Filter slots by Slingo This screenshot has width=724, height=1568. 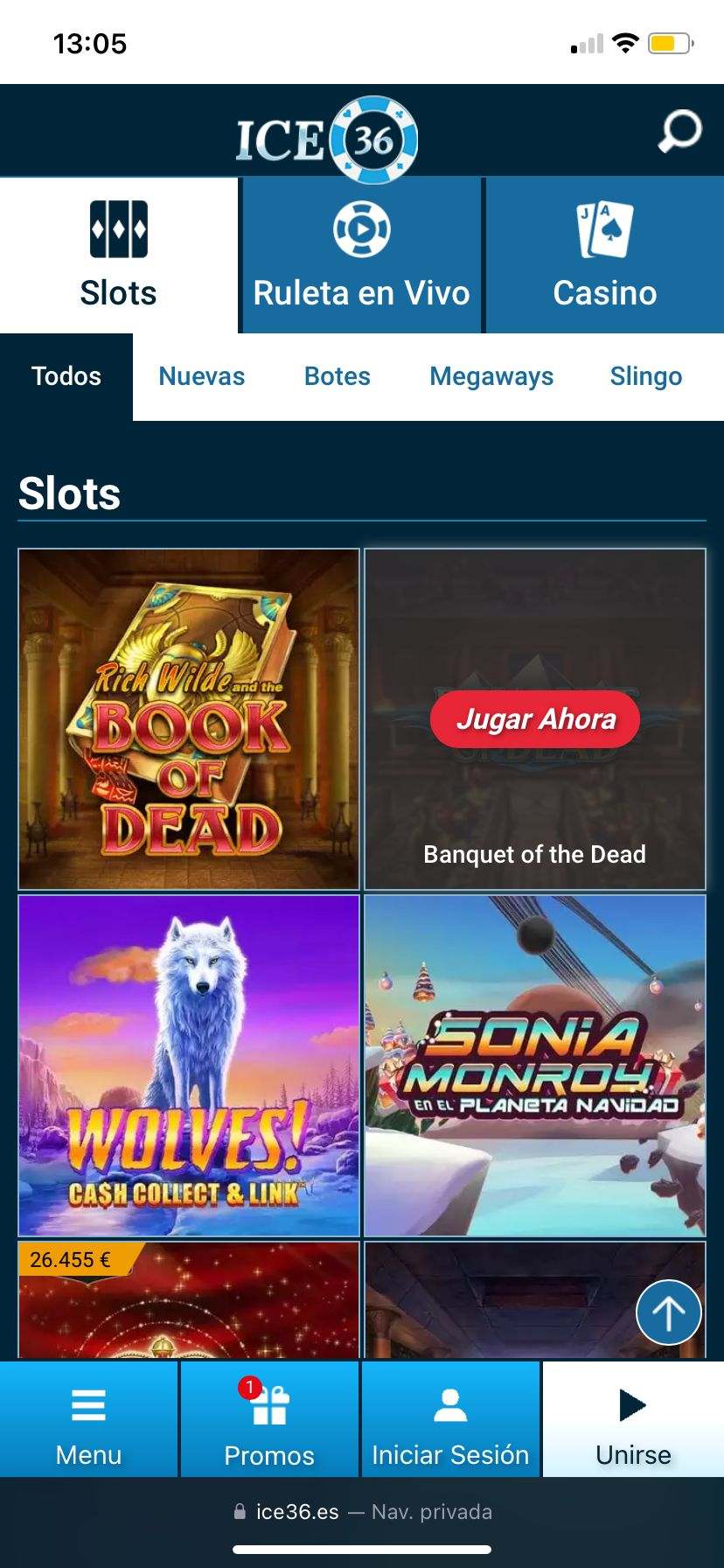pos(645,376)
